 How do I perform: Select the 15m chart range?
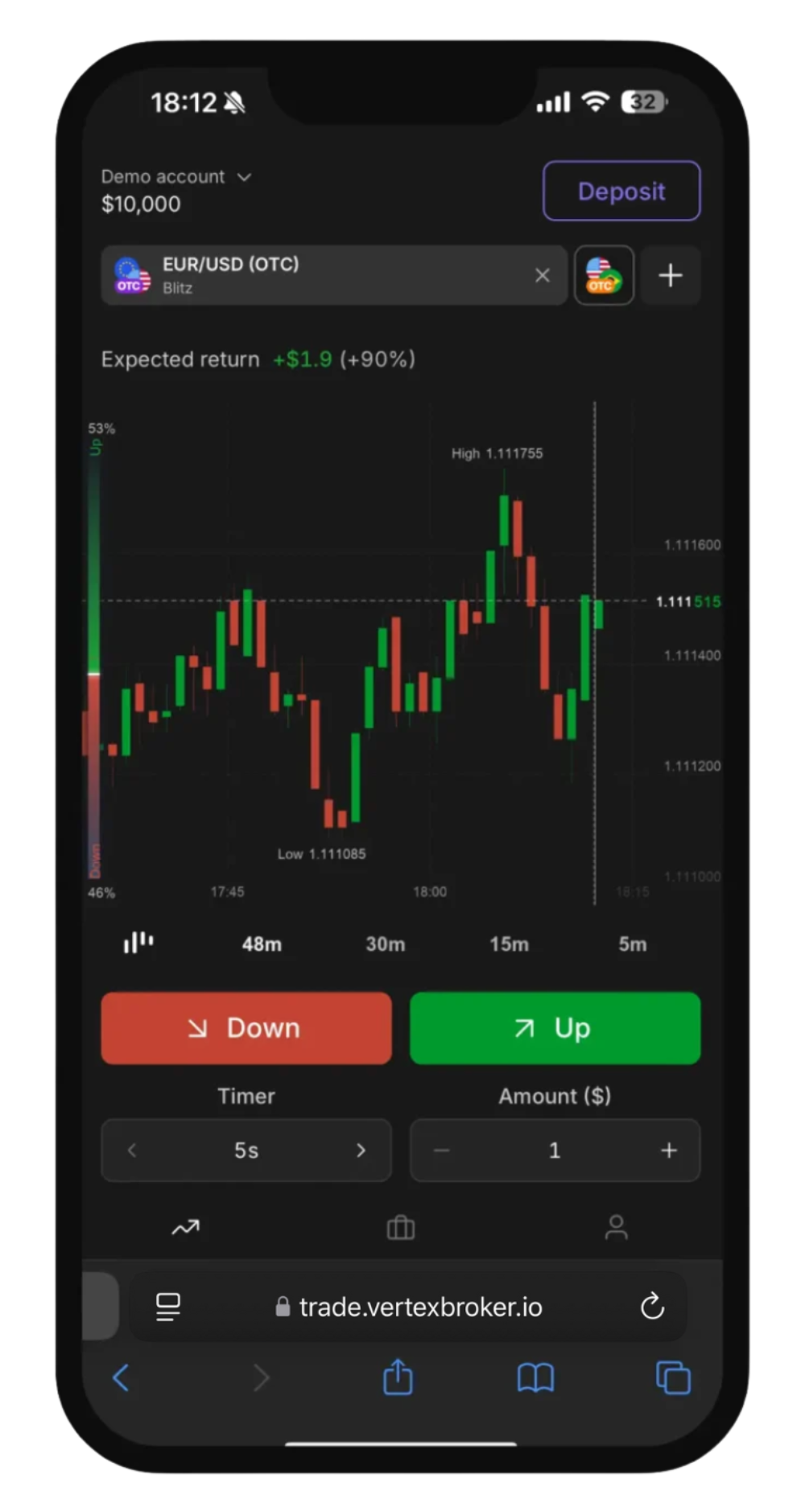click(x=509, y=944)
